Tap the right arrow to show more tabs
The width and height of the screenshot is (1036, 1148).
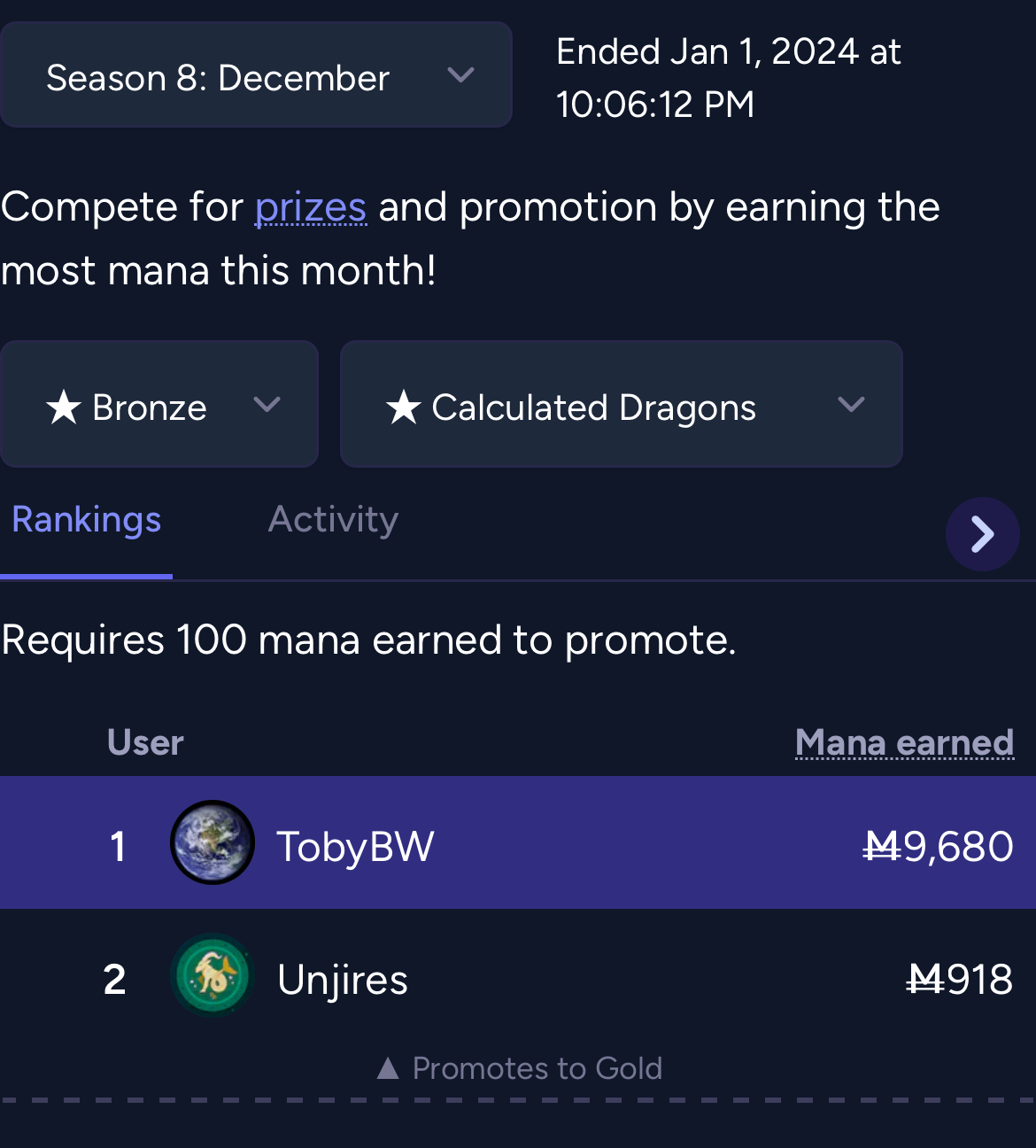tap(982, 534)
